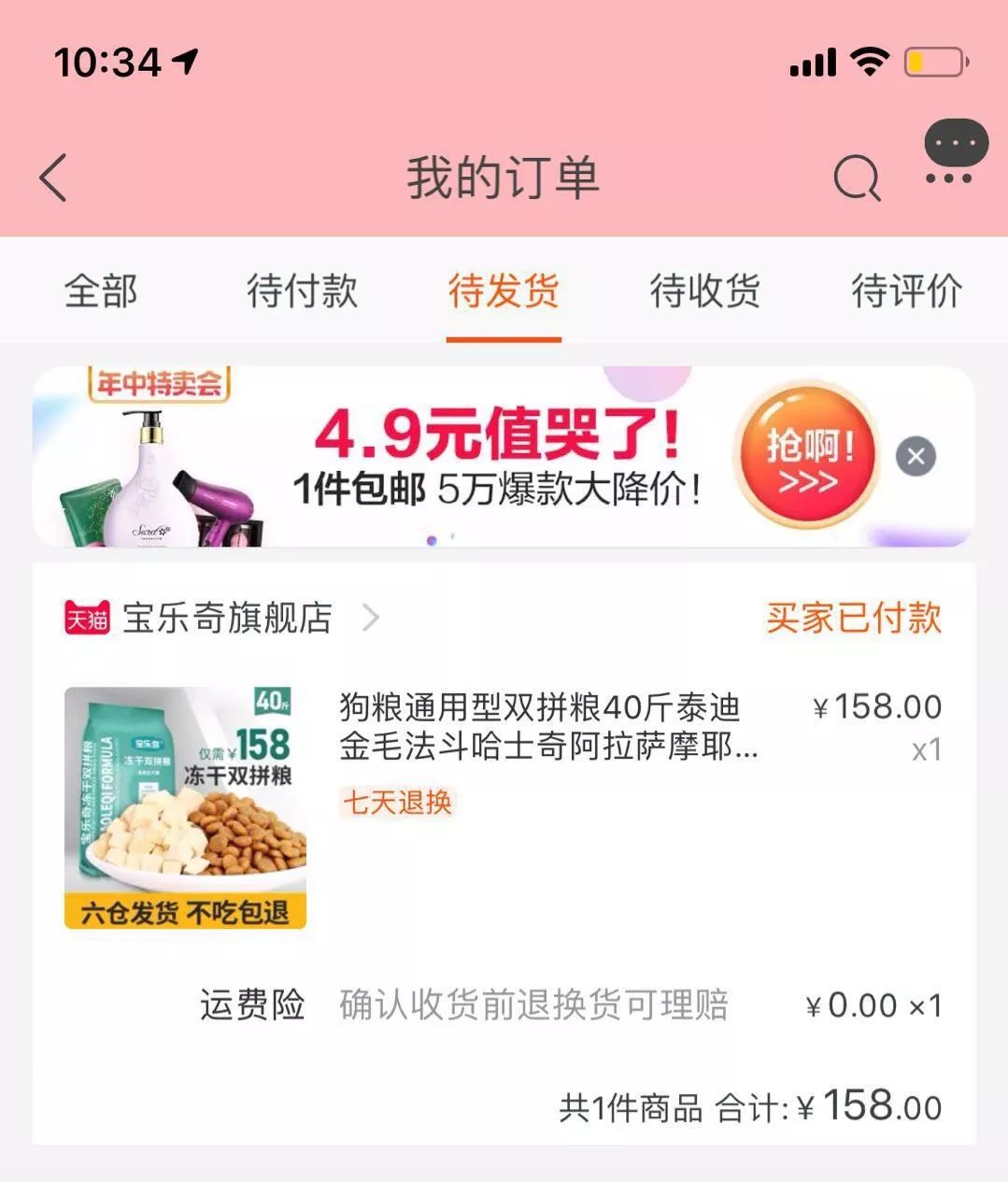Dismiss the 4.9元 promo banner

(915, 457)
